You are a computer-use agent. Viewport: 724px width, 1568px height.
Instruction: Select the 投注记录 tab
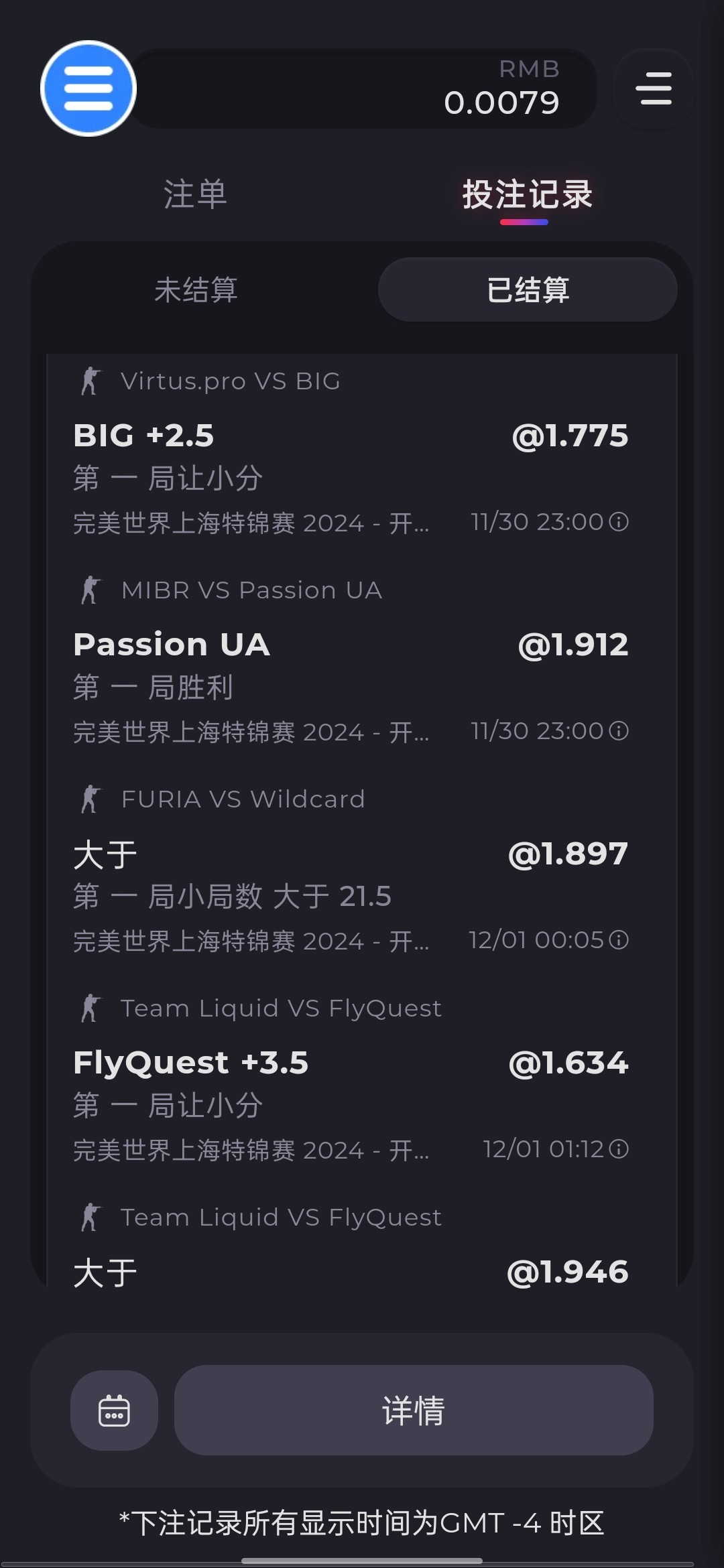[x=528, y=194]
